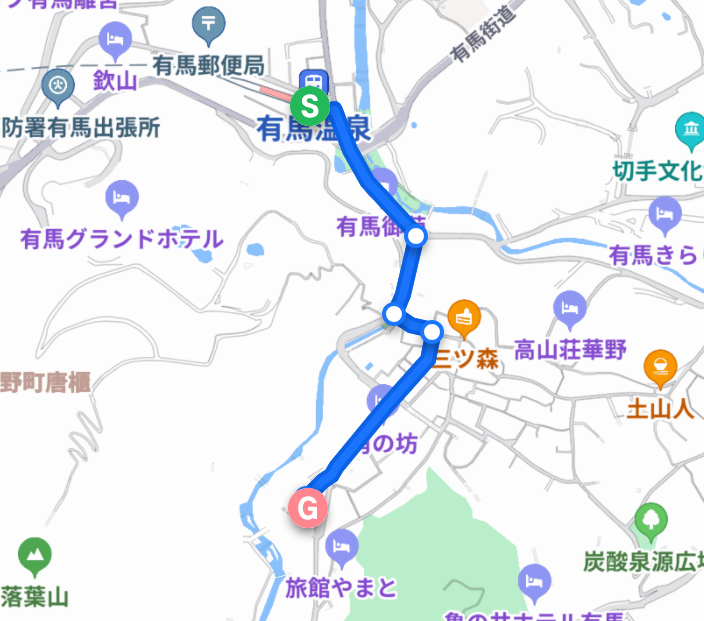Tap the pink G goal marker
The image size is (704, 621).
pyautogui.click(x=309, y=507)
